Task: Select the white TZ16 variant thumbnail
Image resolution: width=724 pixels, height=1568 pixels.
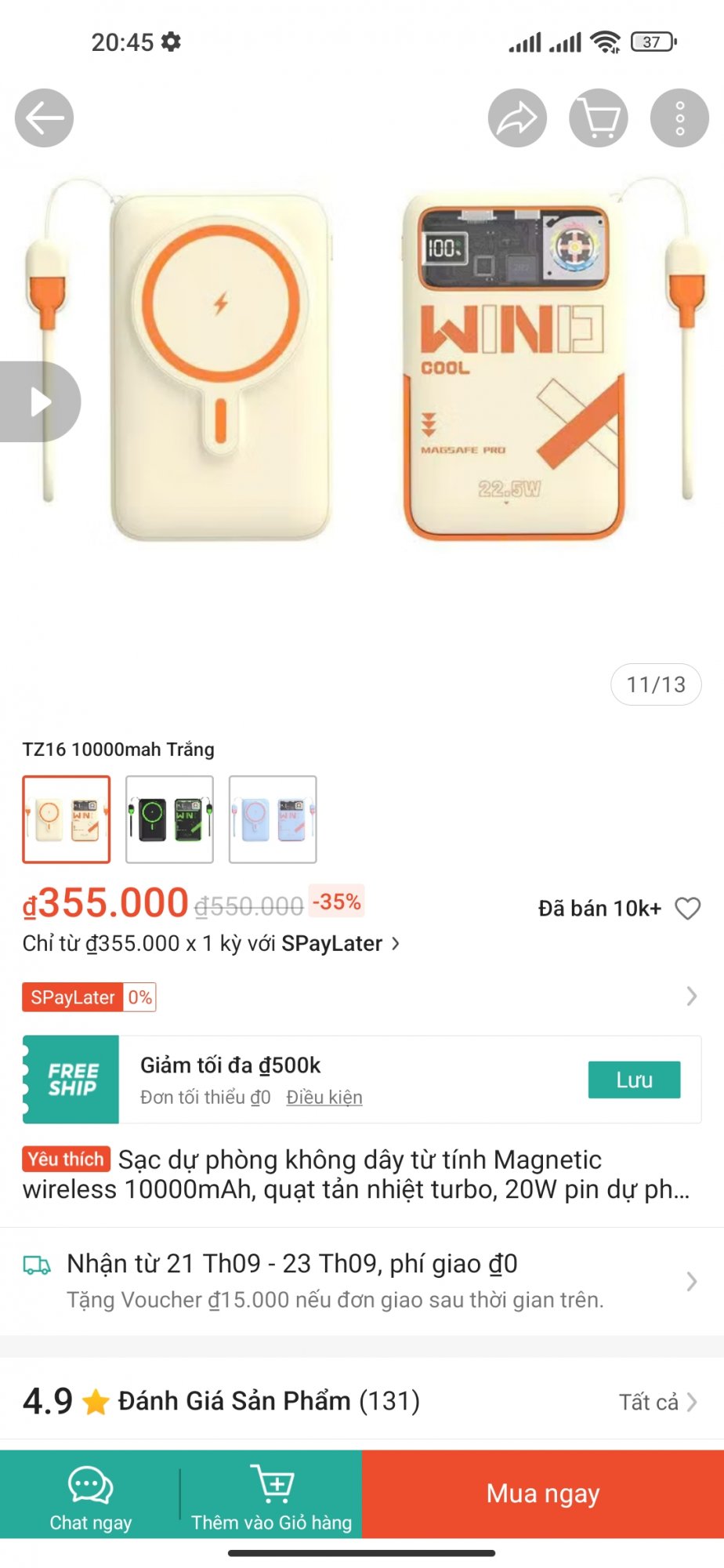Action: tap(67, 819)
